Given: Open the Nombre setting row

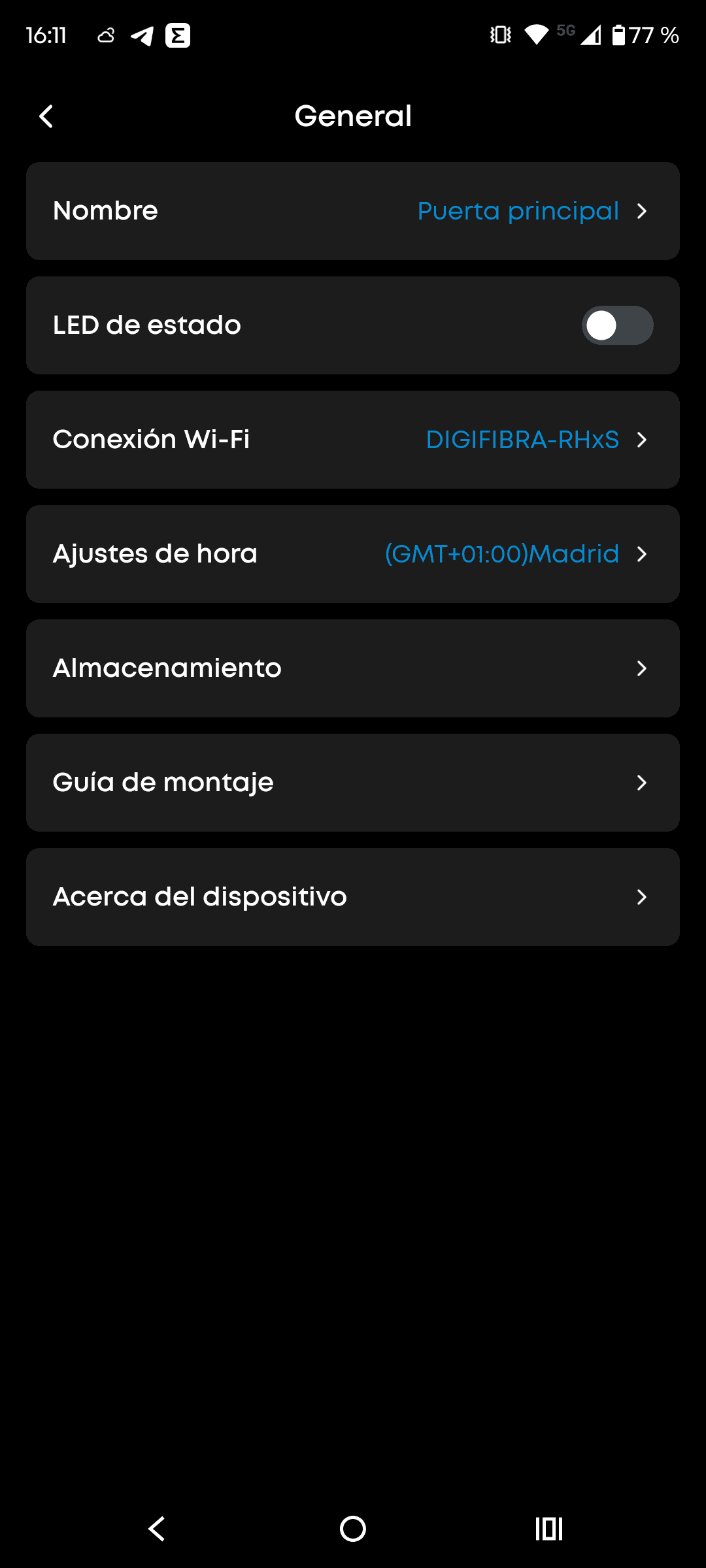Looking at the screenshot, I should pos(353,211).
